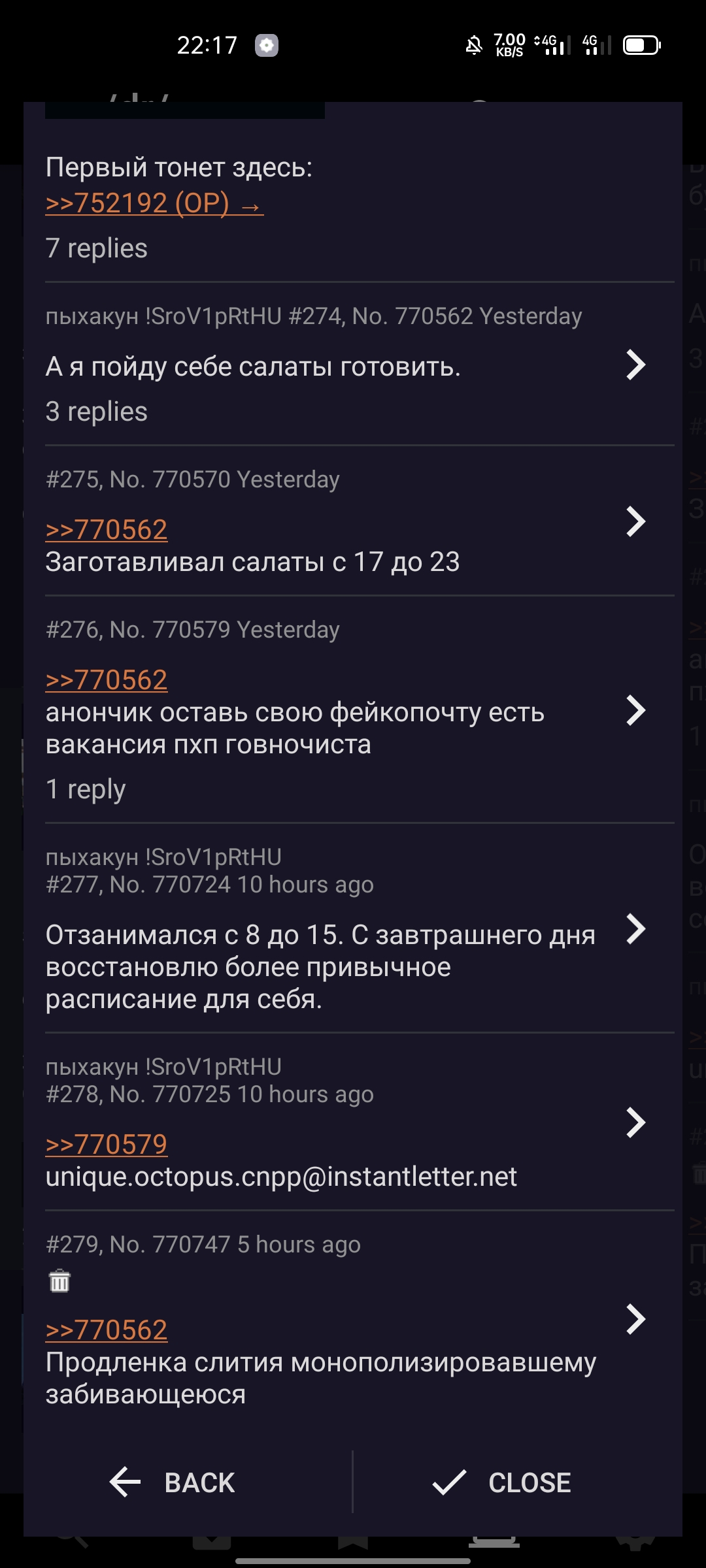Follow the >>770562 link in post #279
The image size is (706, 1568).
click(107, 1330)
